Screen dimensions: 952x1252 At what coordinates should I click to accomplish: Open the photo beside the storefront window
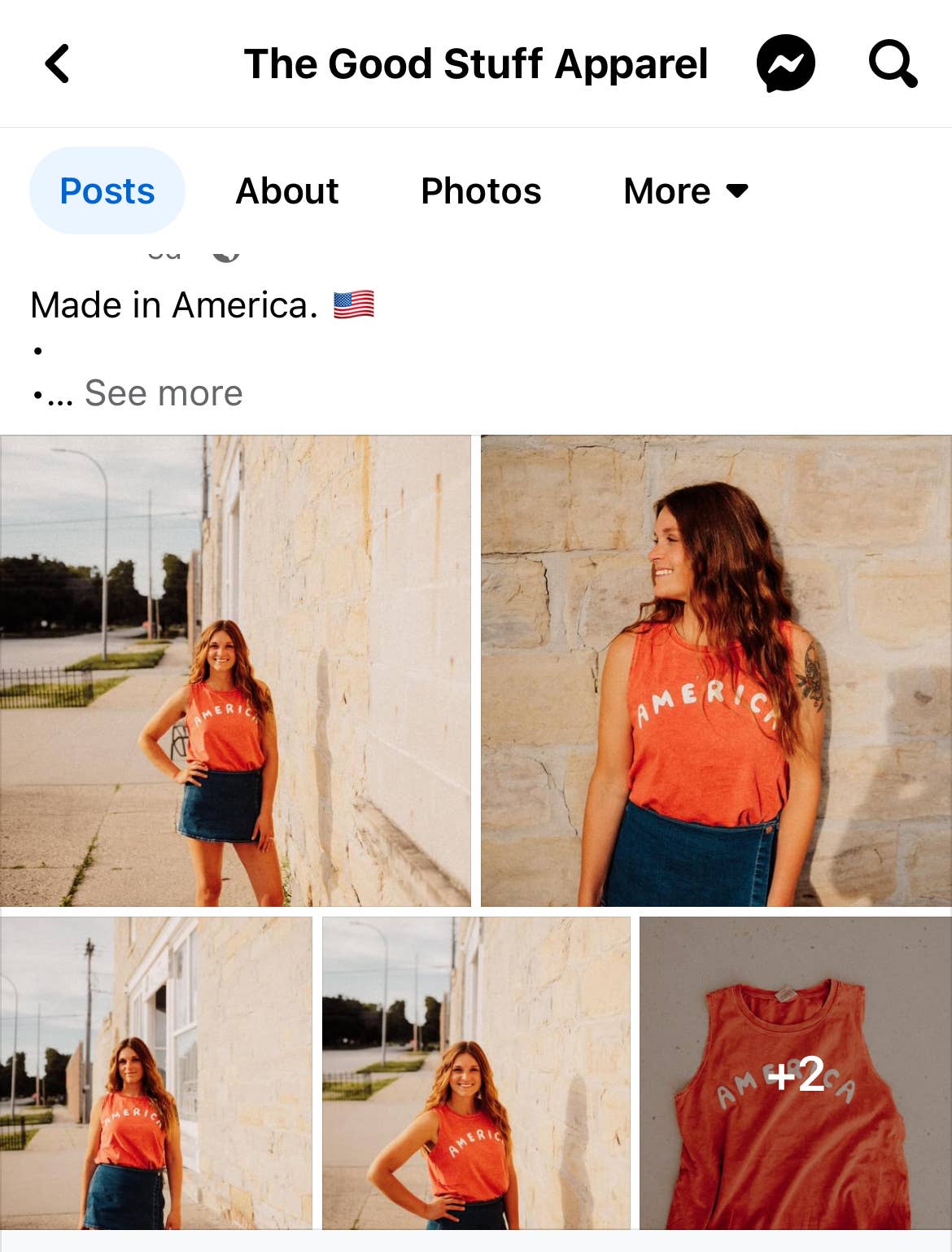click(155, 1073)
